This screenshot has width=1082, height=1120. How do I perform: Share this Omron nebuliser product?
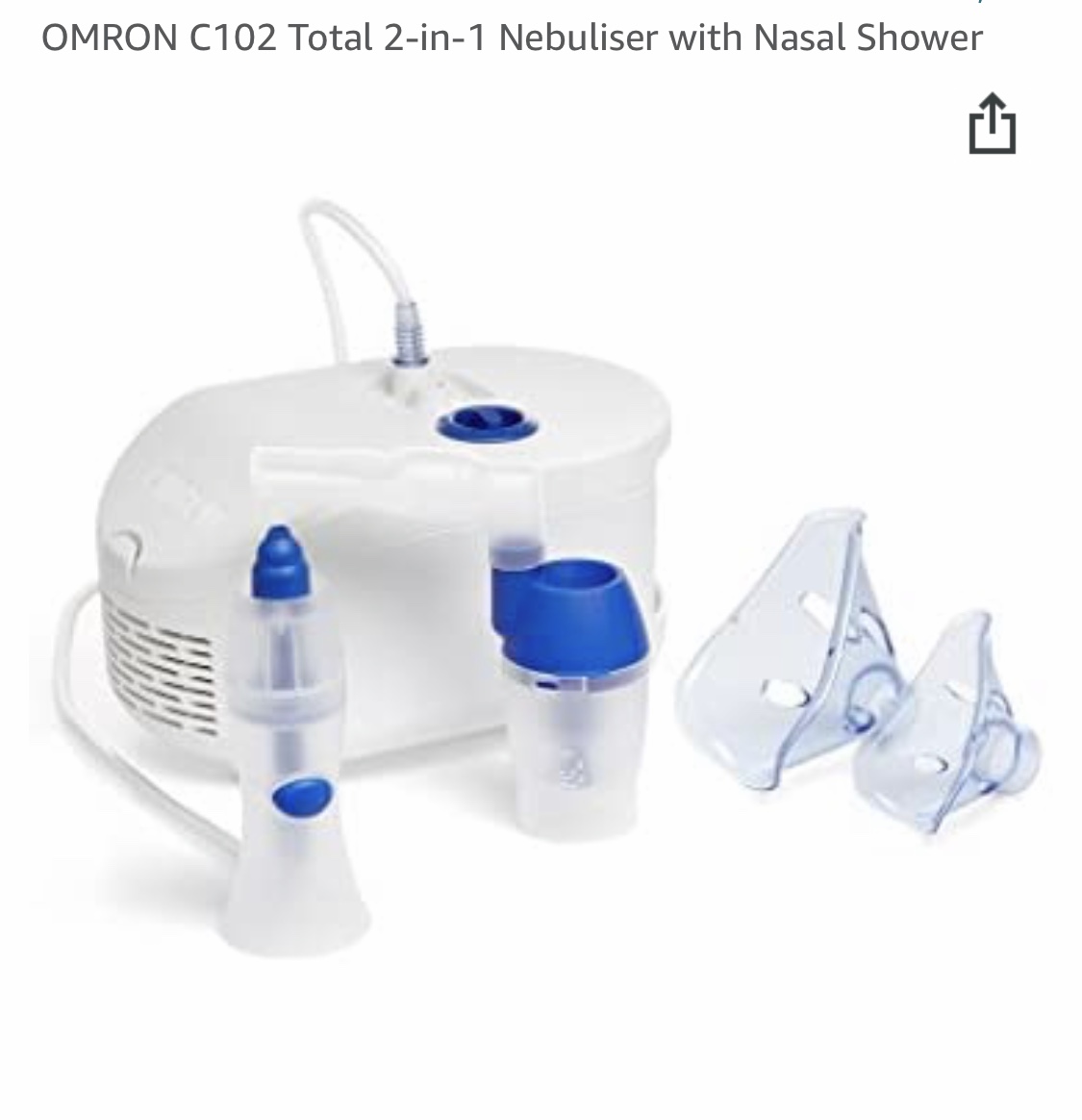coord(992,124)
